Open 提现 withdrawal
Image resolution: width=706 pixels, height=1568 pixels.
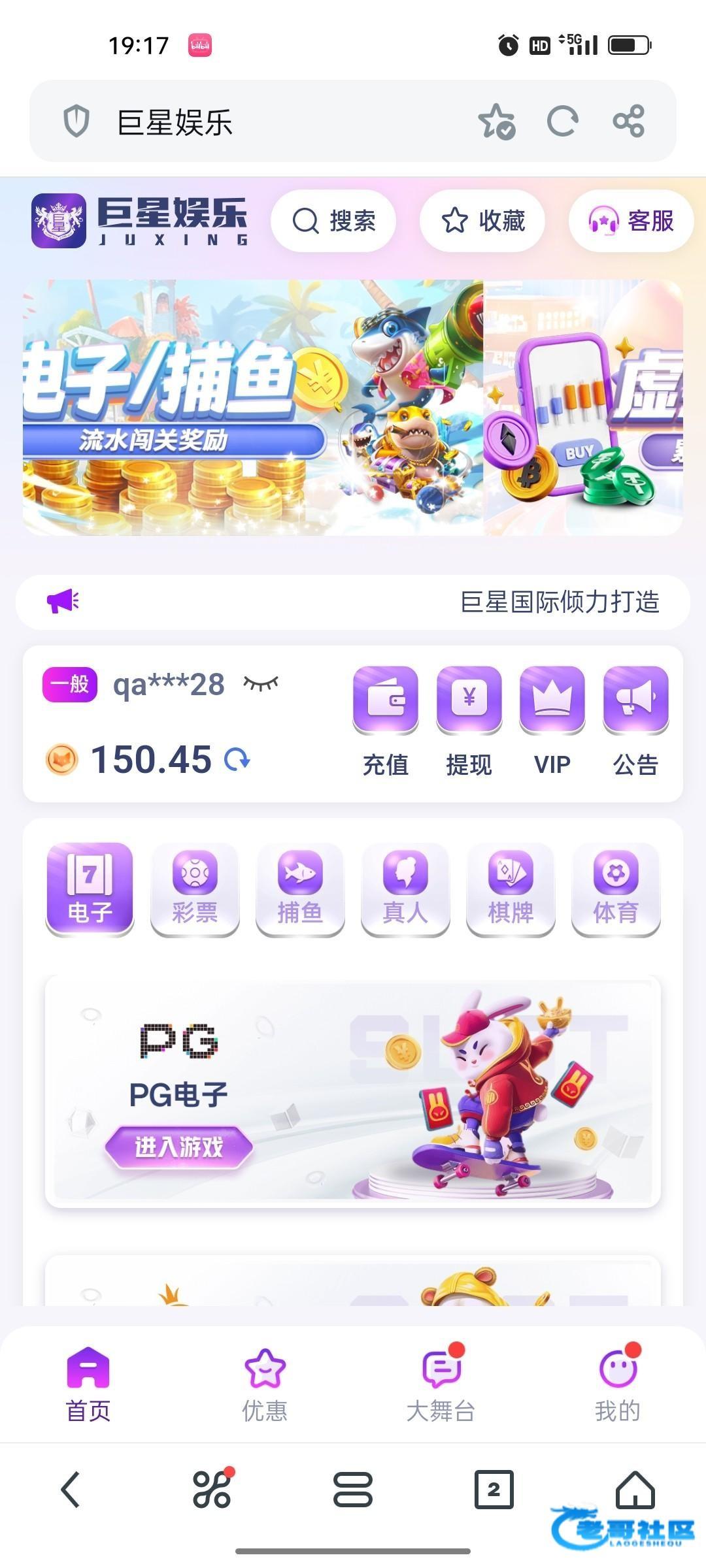point(469,720)
